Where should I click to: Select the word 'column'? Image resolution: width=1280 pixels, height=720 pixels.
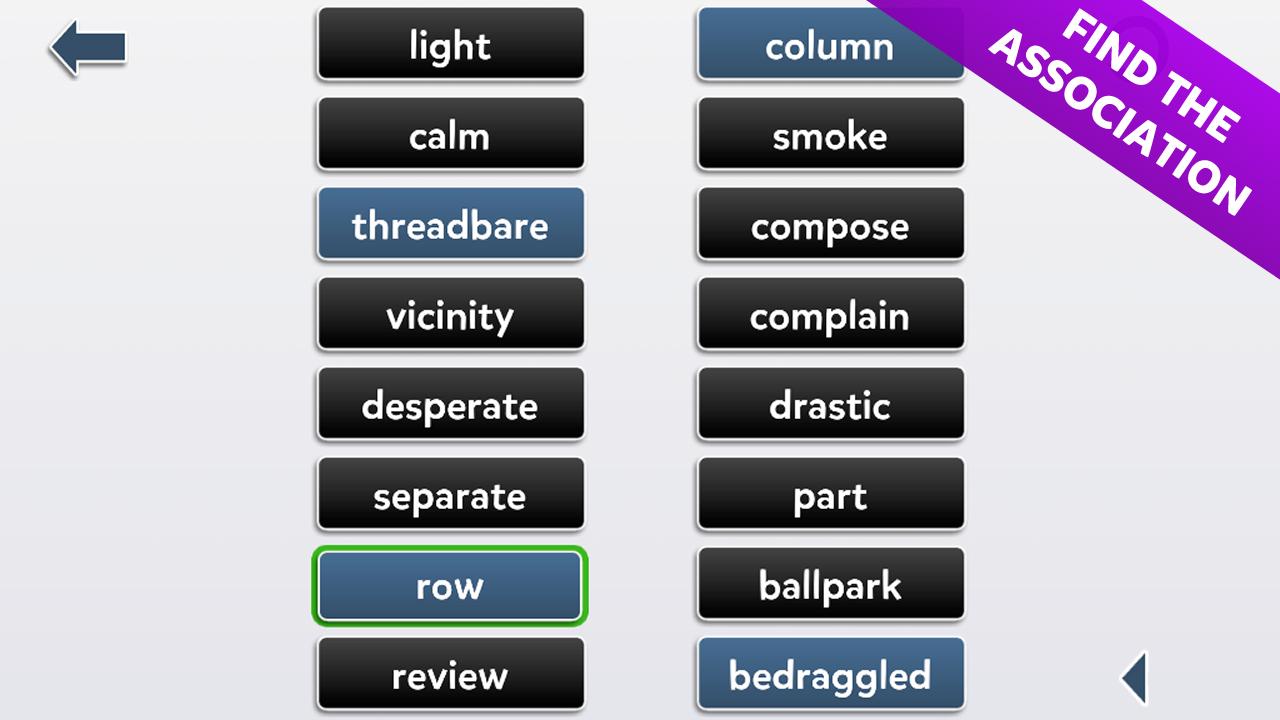830,45
